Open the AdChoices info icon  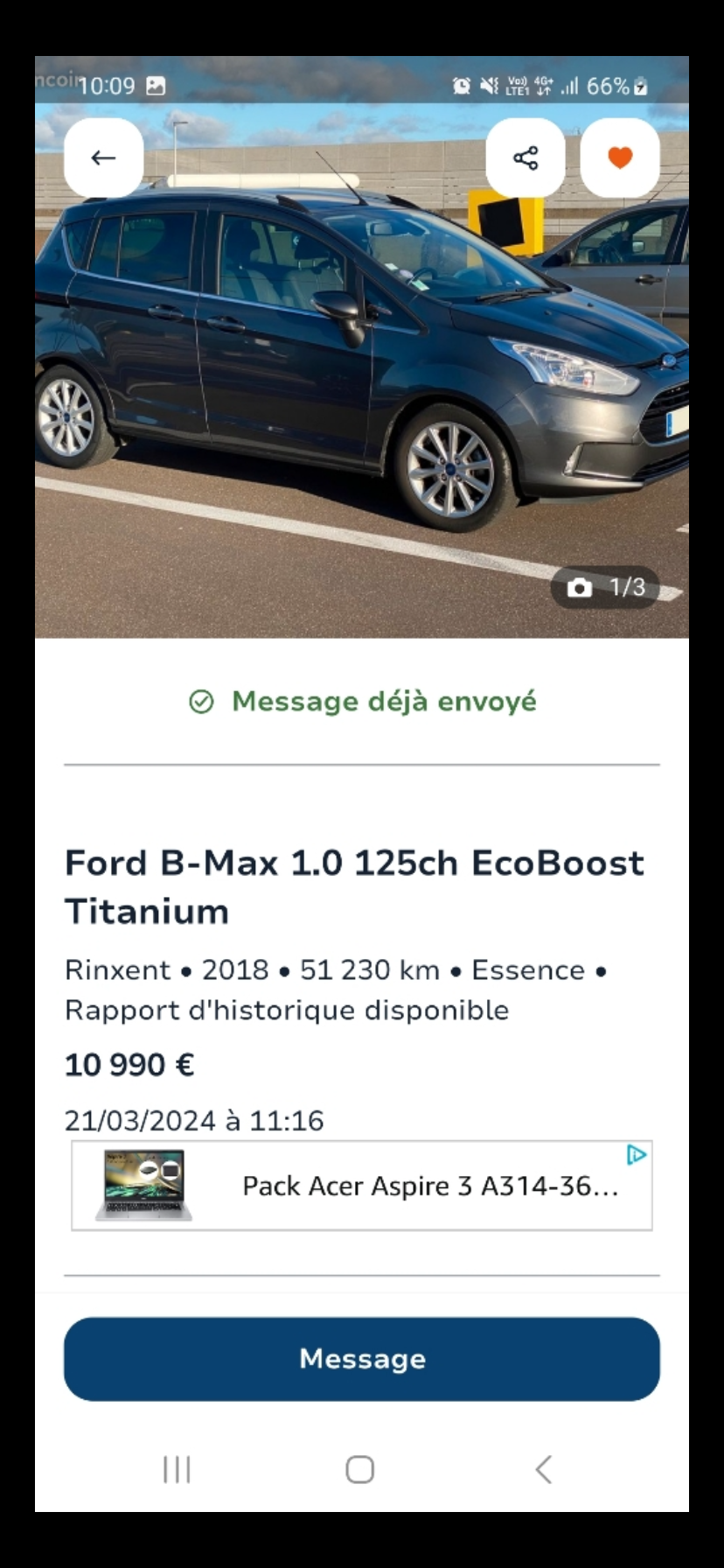coord(637,1155)
